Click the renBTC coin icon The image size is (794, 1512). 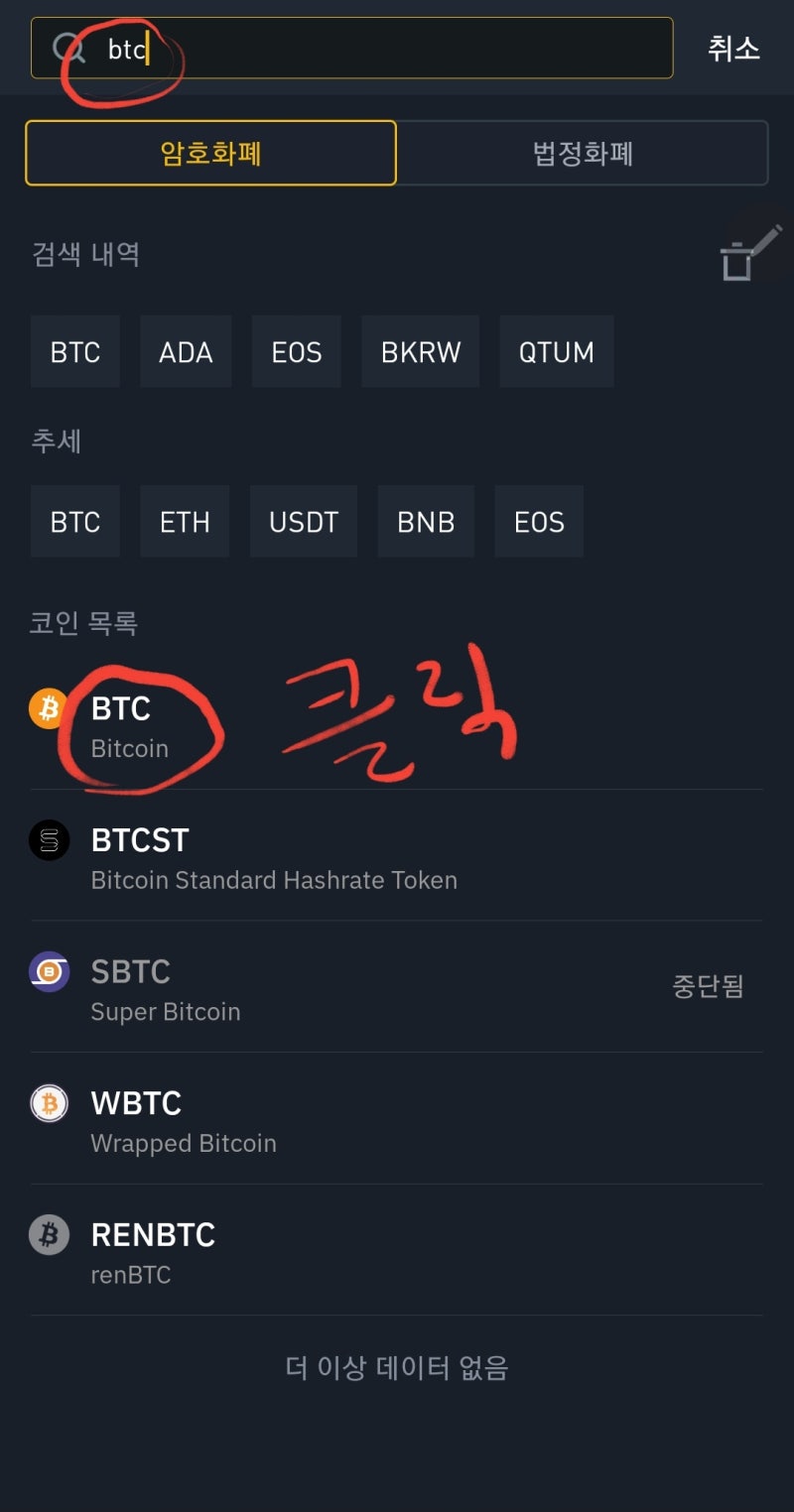coord(49,1235)
